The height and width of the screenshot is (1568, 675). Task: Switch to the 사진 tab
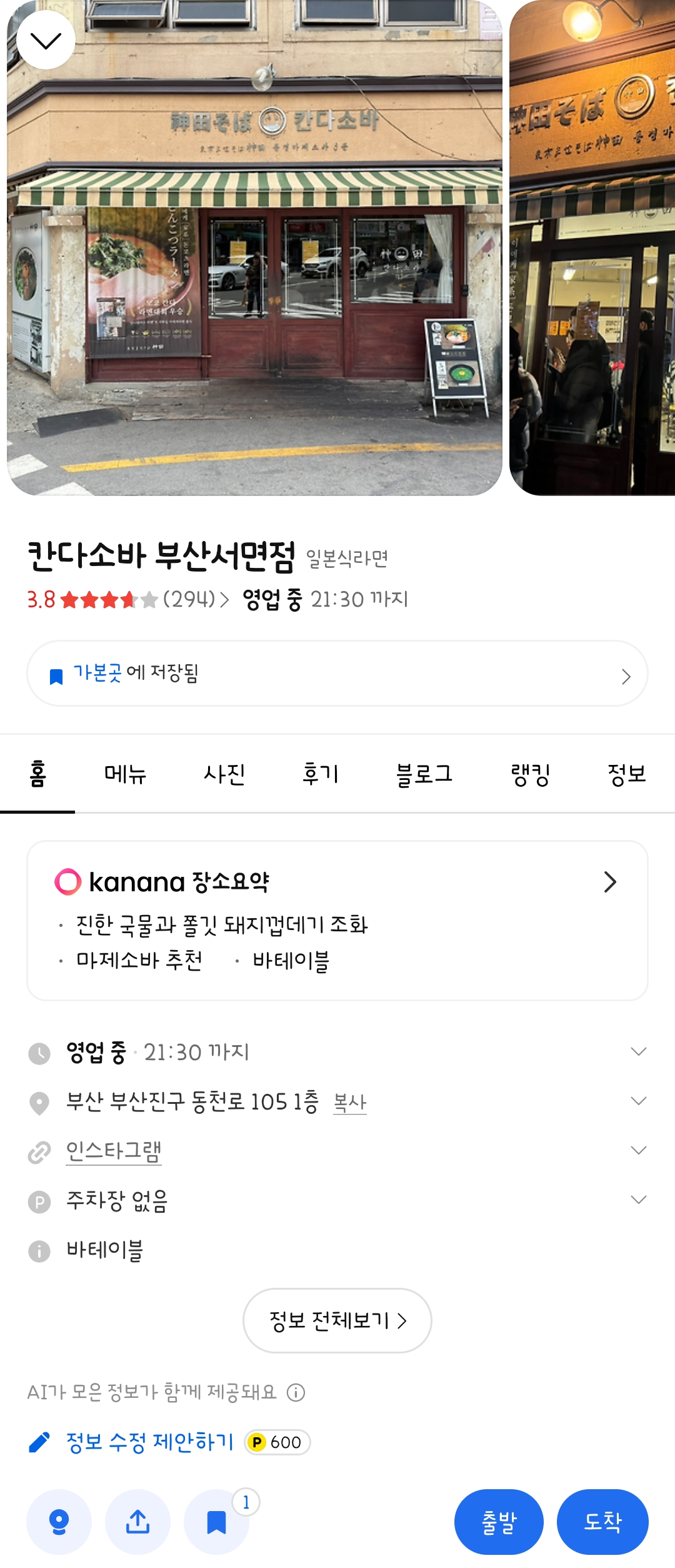(x=224, y=774)
